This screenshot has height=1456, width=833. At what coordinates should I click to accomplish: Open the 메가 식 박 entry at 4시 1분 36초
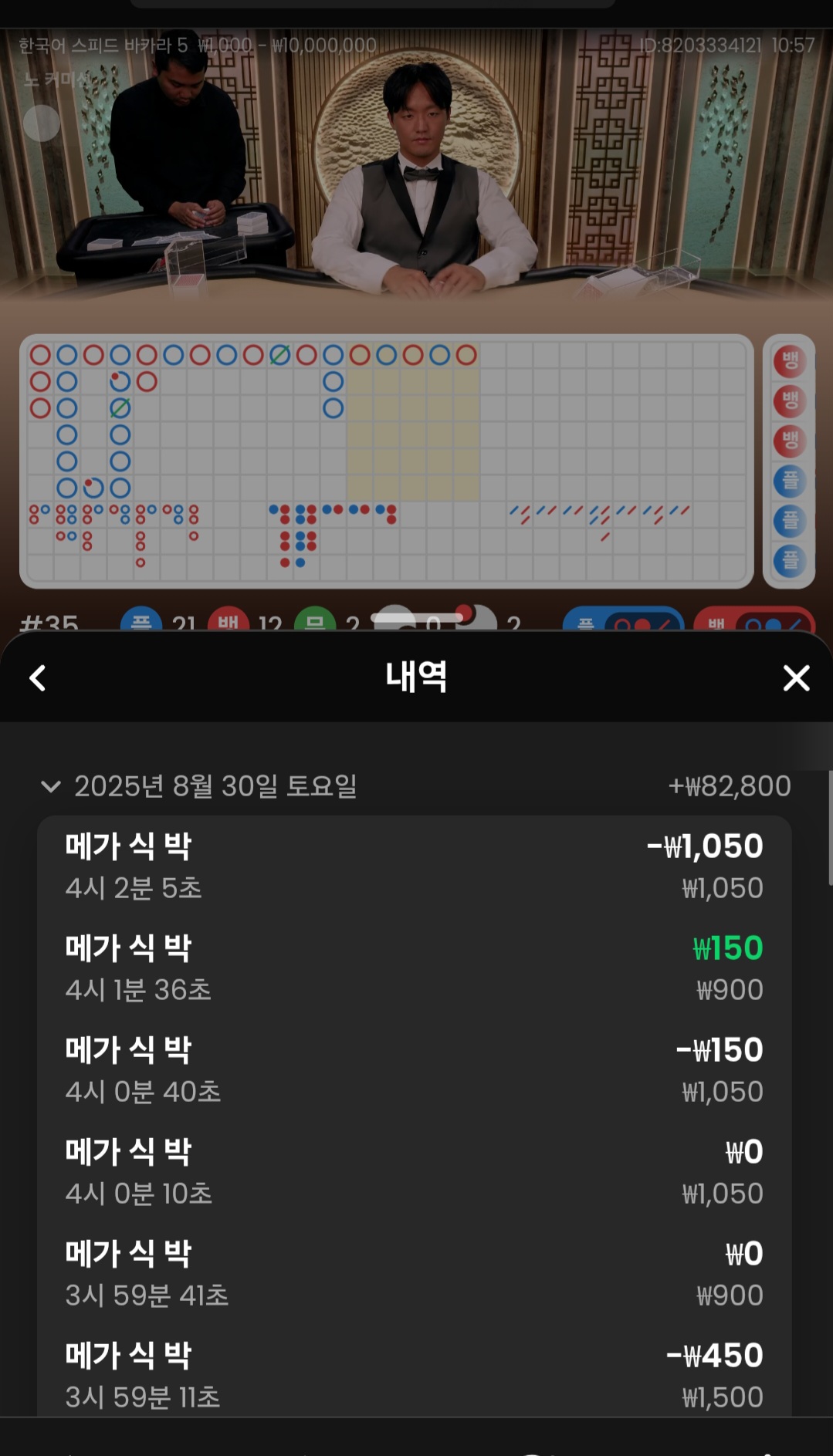click(414, 968)
